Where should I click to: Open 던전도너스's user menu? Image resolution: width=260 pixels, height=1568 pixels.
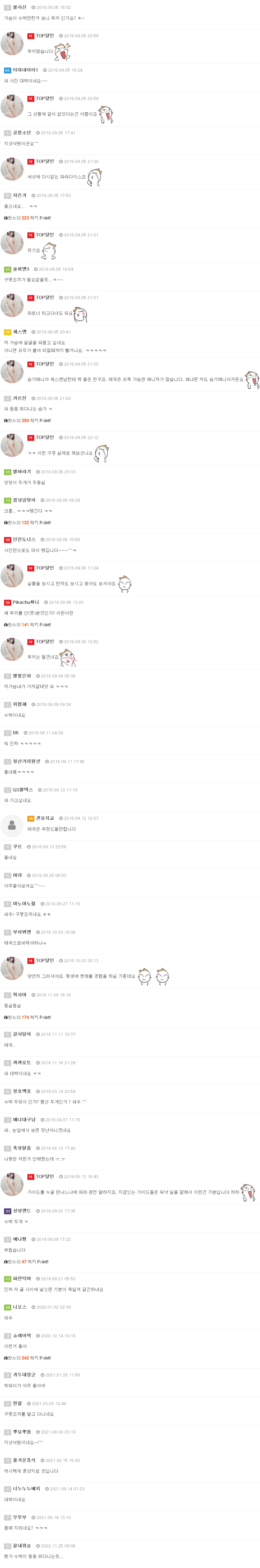pyautogui.click(x=25, y=539)
